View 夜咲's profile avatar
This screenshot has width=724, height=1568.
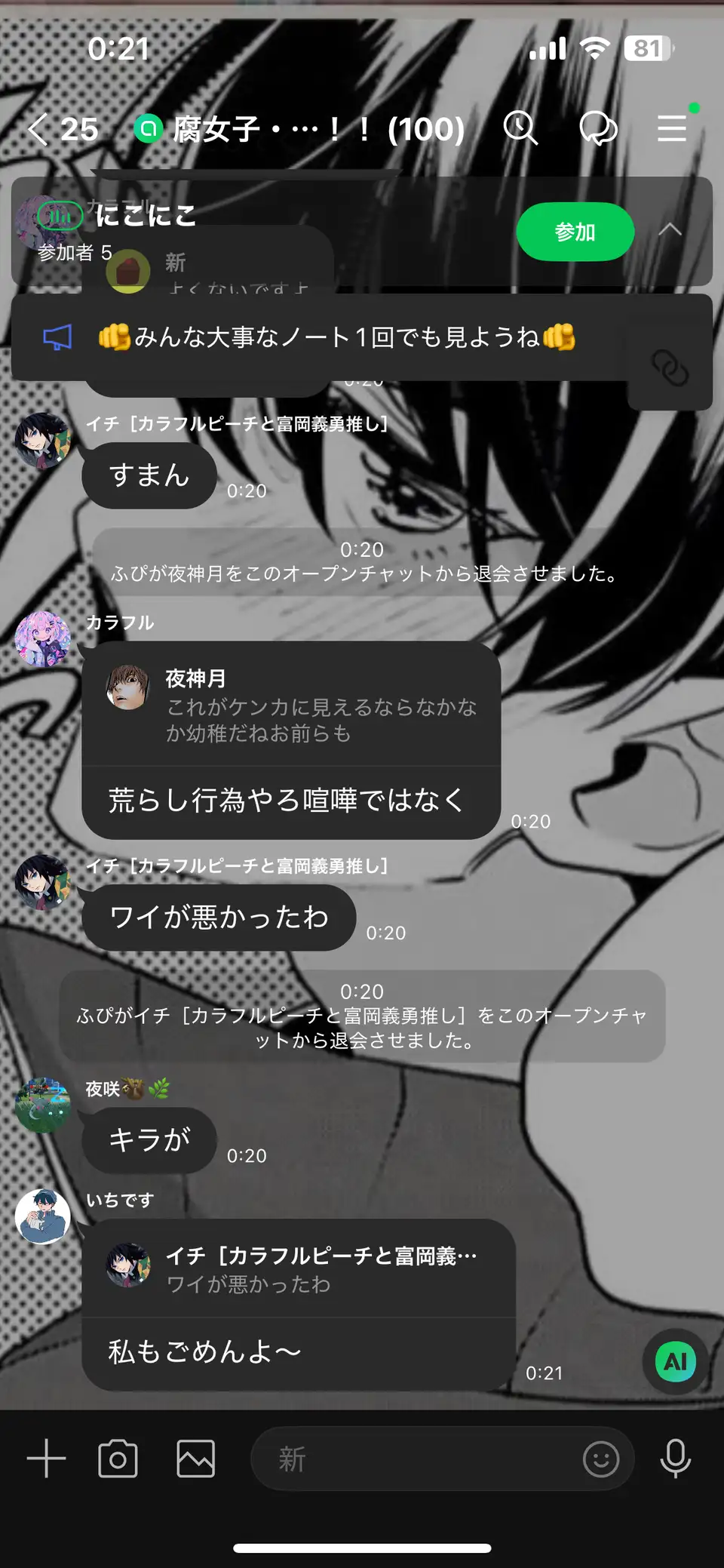43,1105
